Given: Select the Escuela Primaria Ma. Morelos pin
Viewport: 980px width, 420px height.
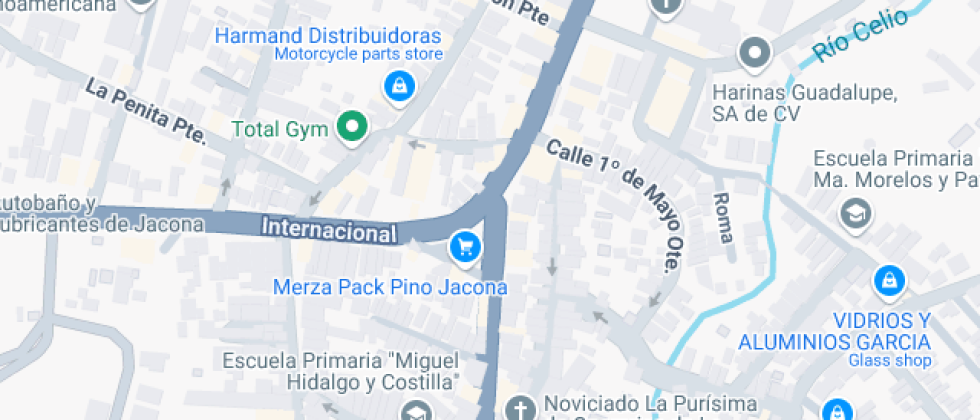Looking at the screenshot, I should pyautogui.click(x=856, y=213).
